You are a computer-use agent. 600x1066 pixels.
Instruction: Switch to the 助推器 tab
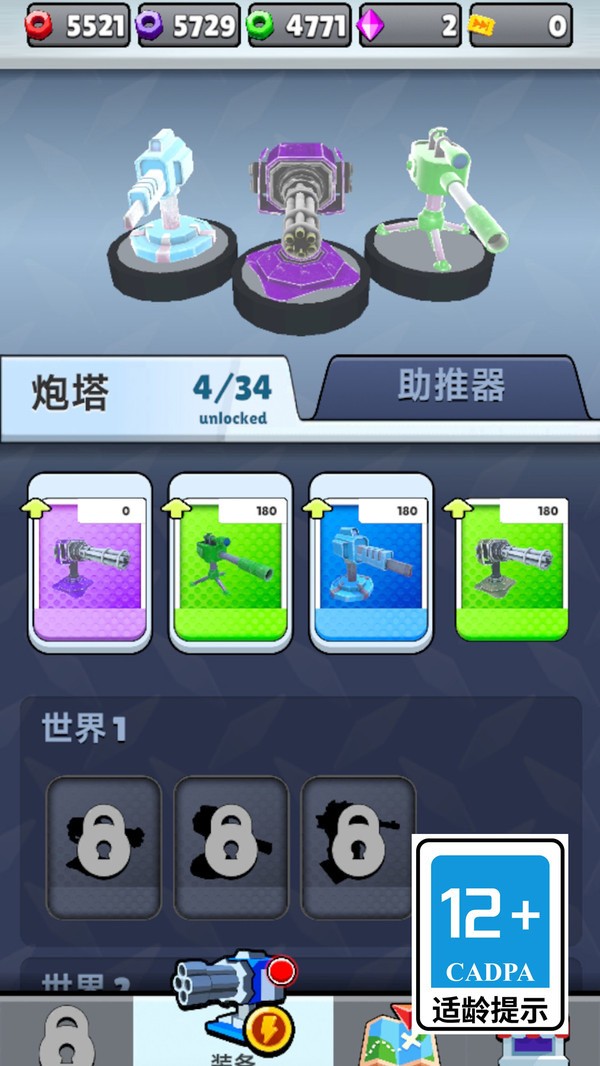(x=452, y=387)
